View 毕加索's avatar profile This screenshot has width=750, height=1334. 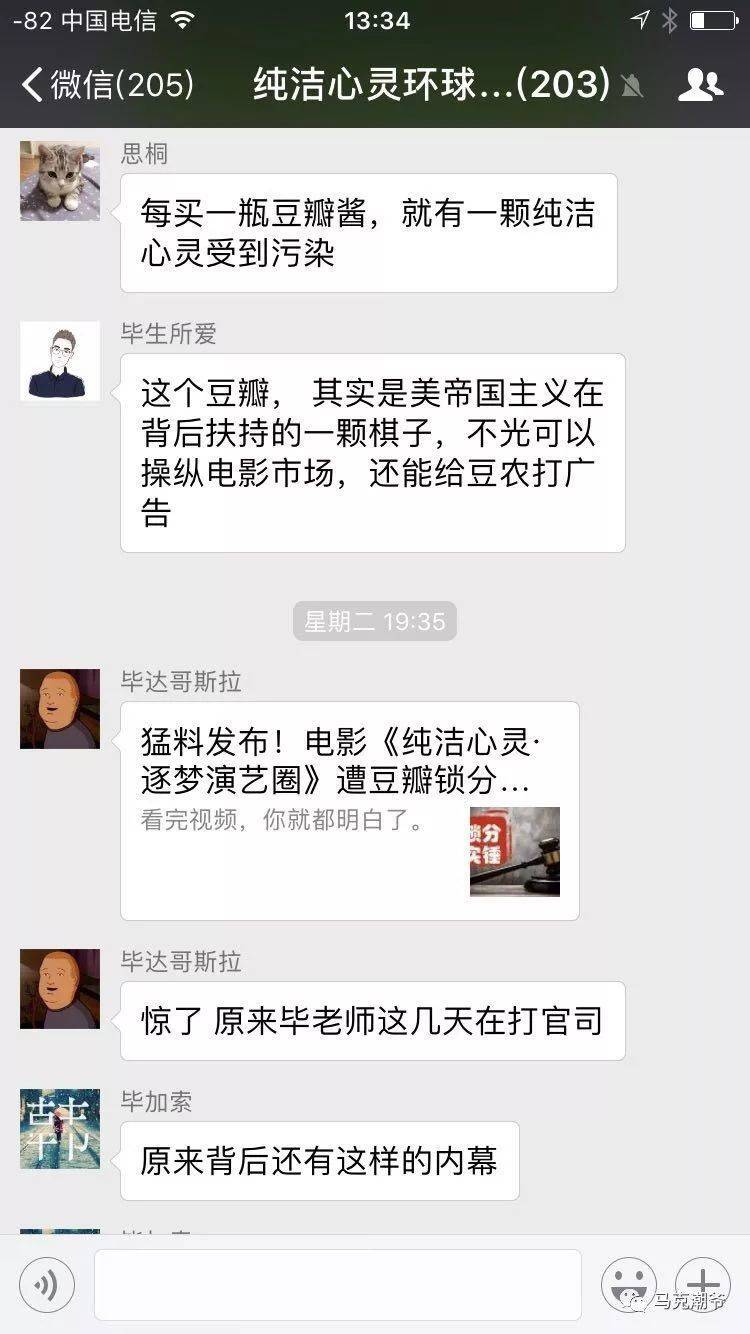pos(60,1129)
